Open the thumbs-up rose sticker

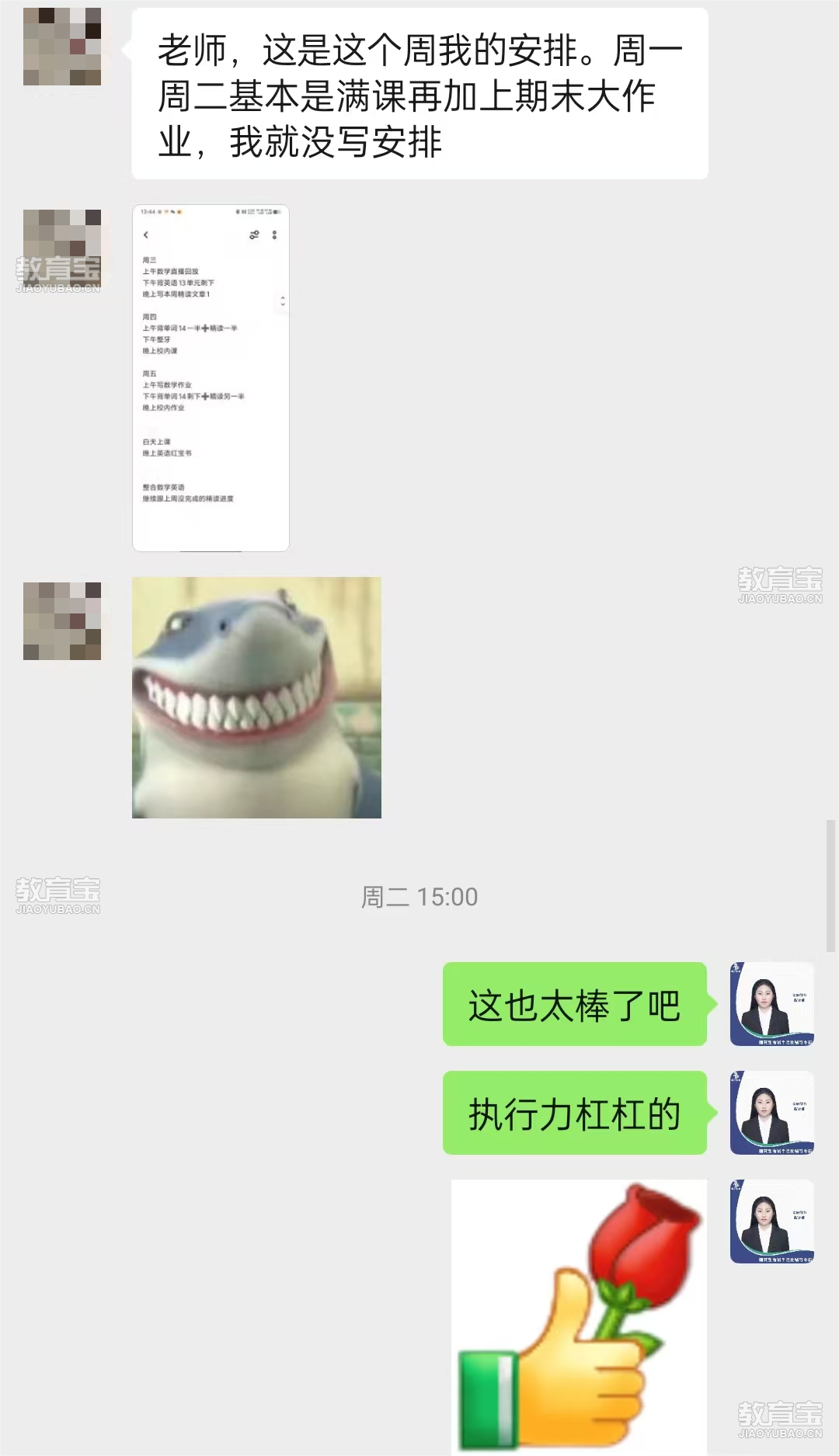tap(579, 1316)
